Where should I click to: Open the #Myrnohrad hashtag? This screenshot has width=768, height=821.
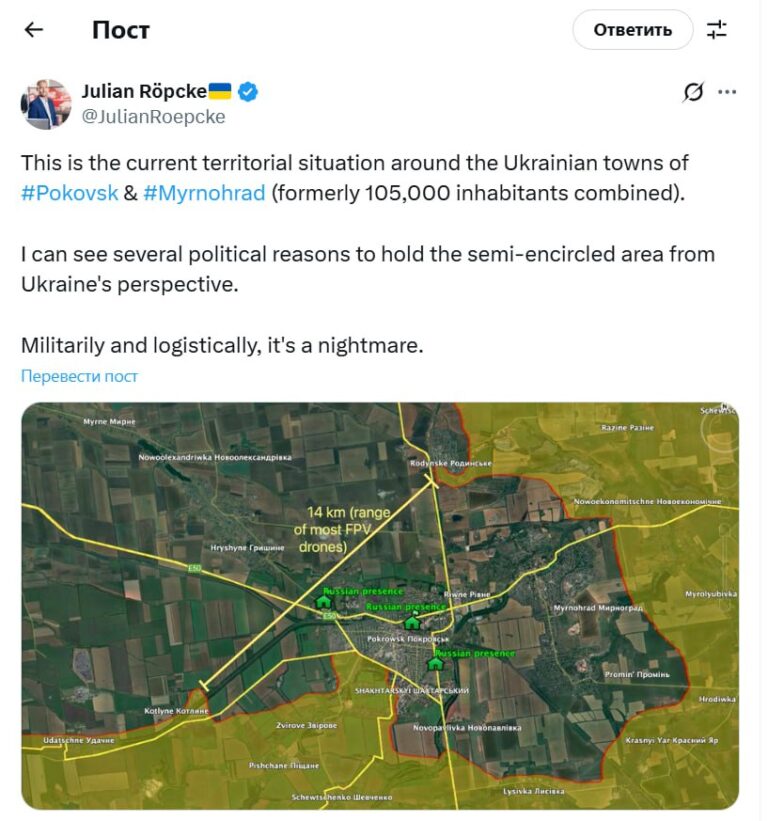[x=204, y=192]
